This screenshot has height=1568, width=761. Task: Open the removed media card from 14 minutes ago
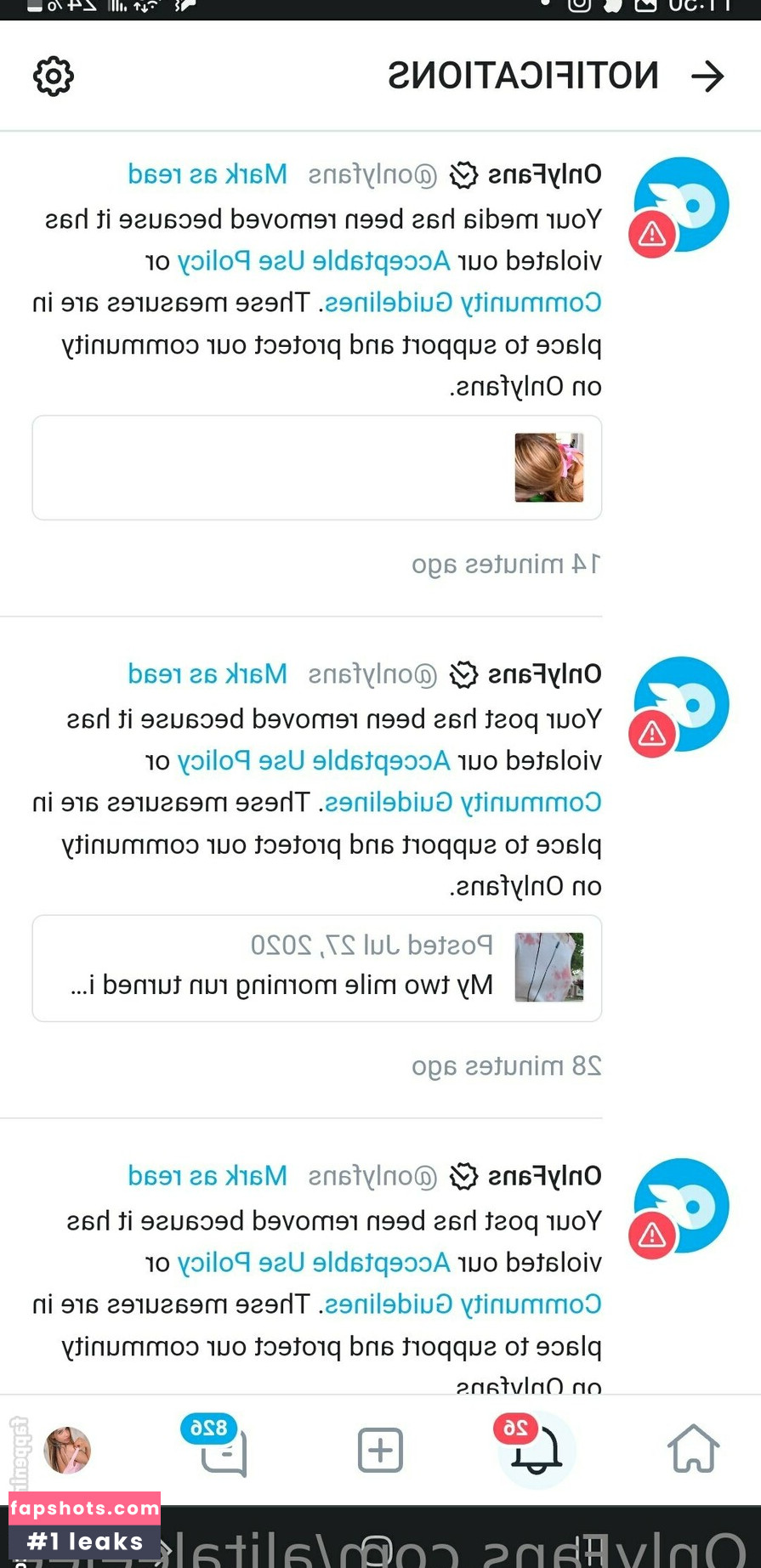317,468
